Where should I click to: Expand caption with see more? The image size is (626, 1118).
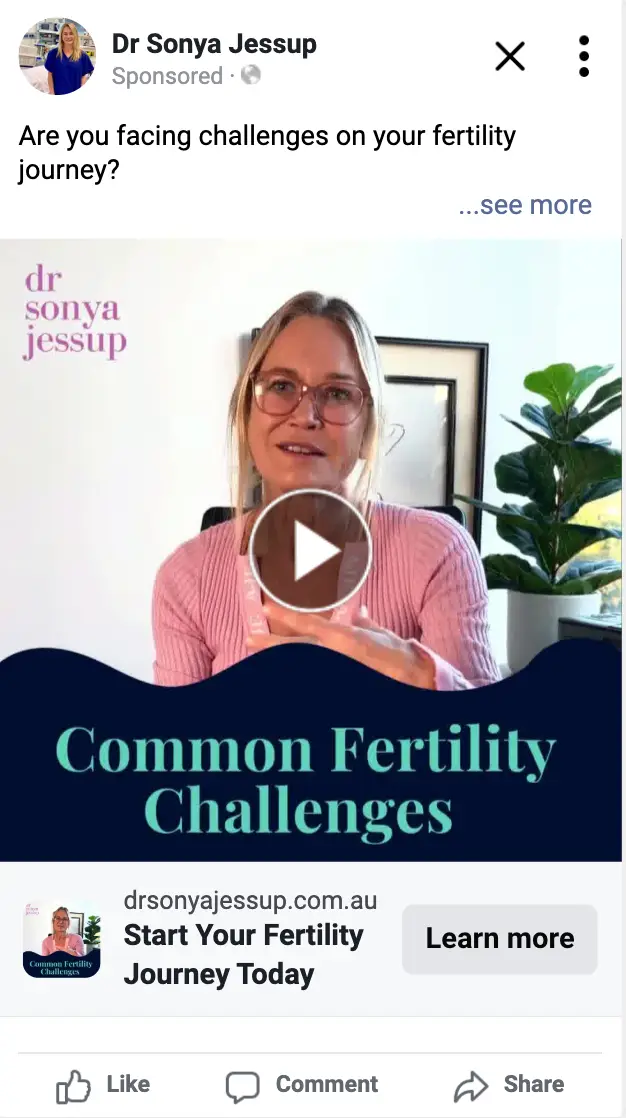tap(525, 205)
